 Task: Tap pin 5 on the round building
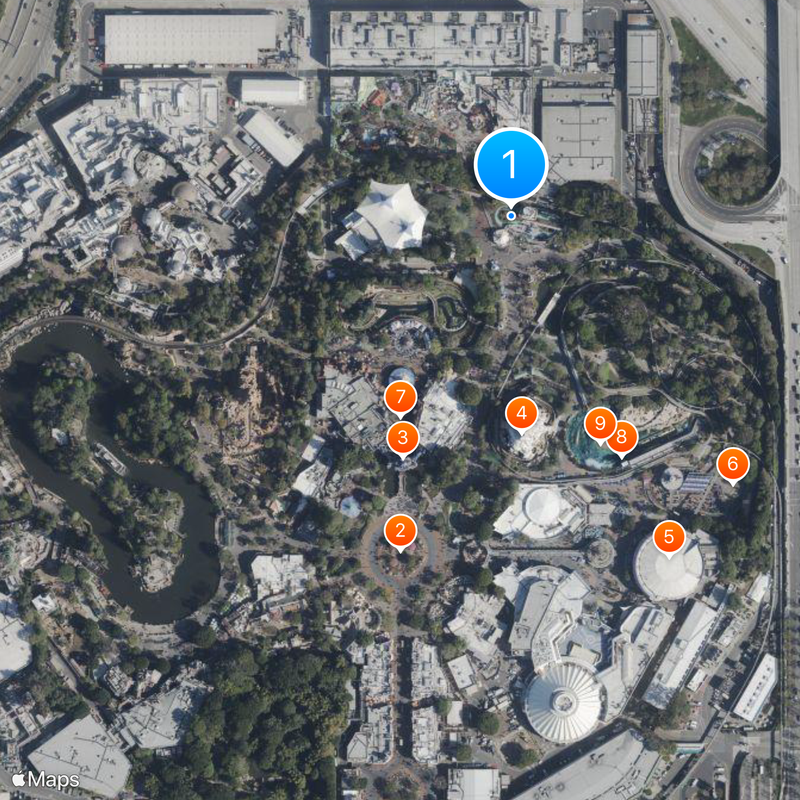click(668, 536)
